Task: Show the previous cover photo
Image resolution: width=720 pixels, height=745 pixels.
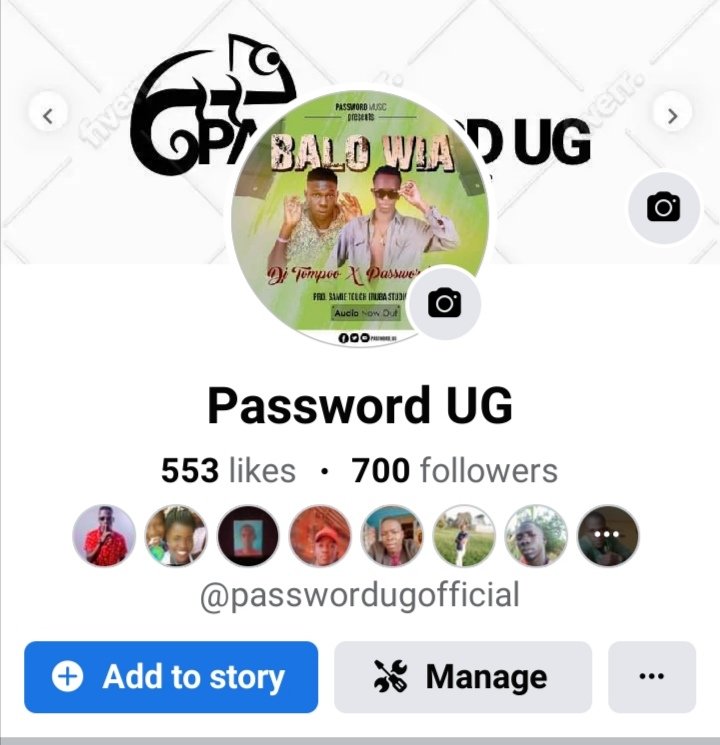Action: (47, 115)
